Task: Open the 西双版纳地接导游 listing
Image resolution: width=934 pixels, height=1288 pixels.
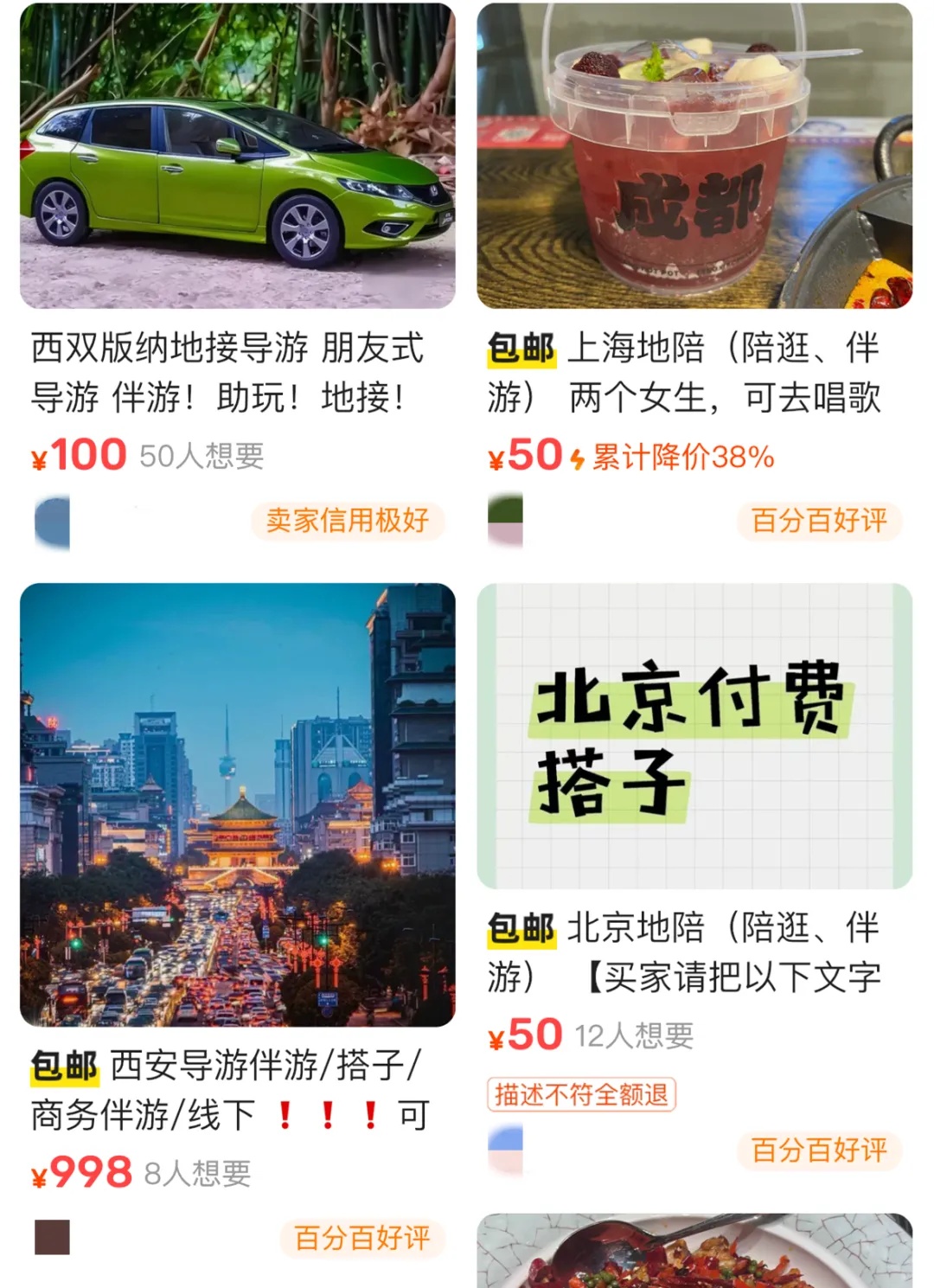Action: [x=237, y=157]
